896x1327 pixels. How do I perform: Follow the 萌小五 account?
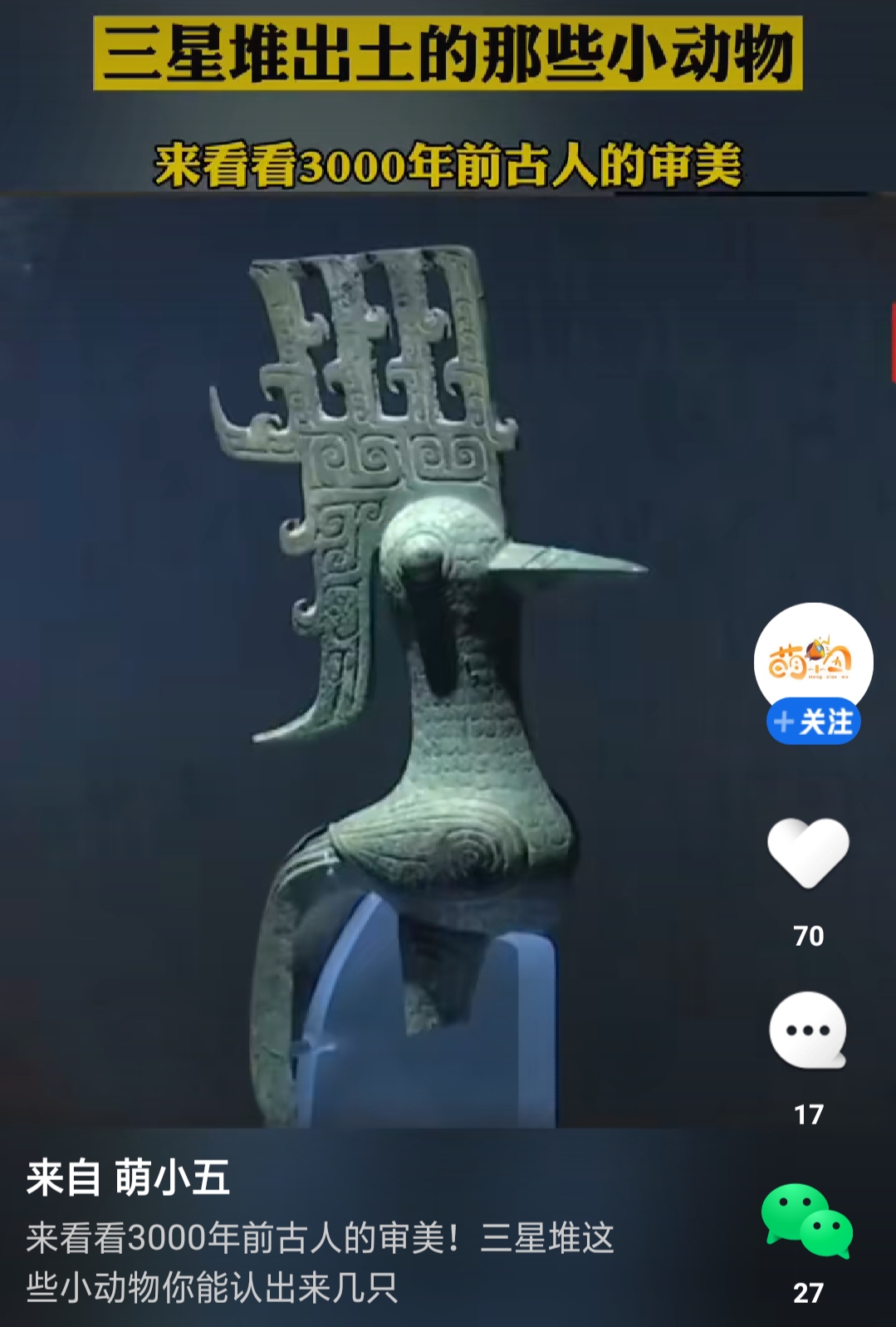(x=813, y=722)
